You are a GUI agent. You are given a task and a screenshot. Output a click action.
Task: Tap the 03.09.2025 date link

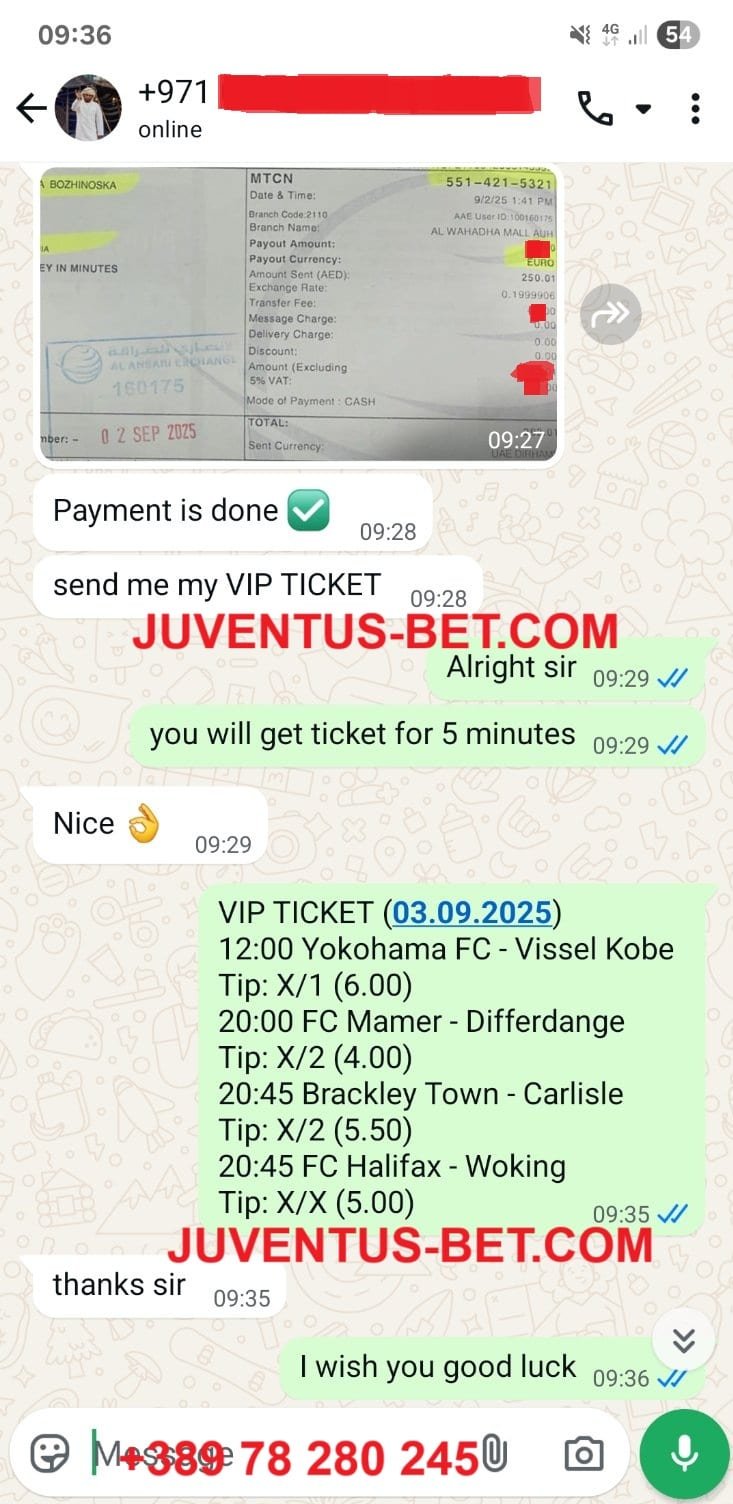tap(472, 912)
